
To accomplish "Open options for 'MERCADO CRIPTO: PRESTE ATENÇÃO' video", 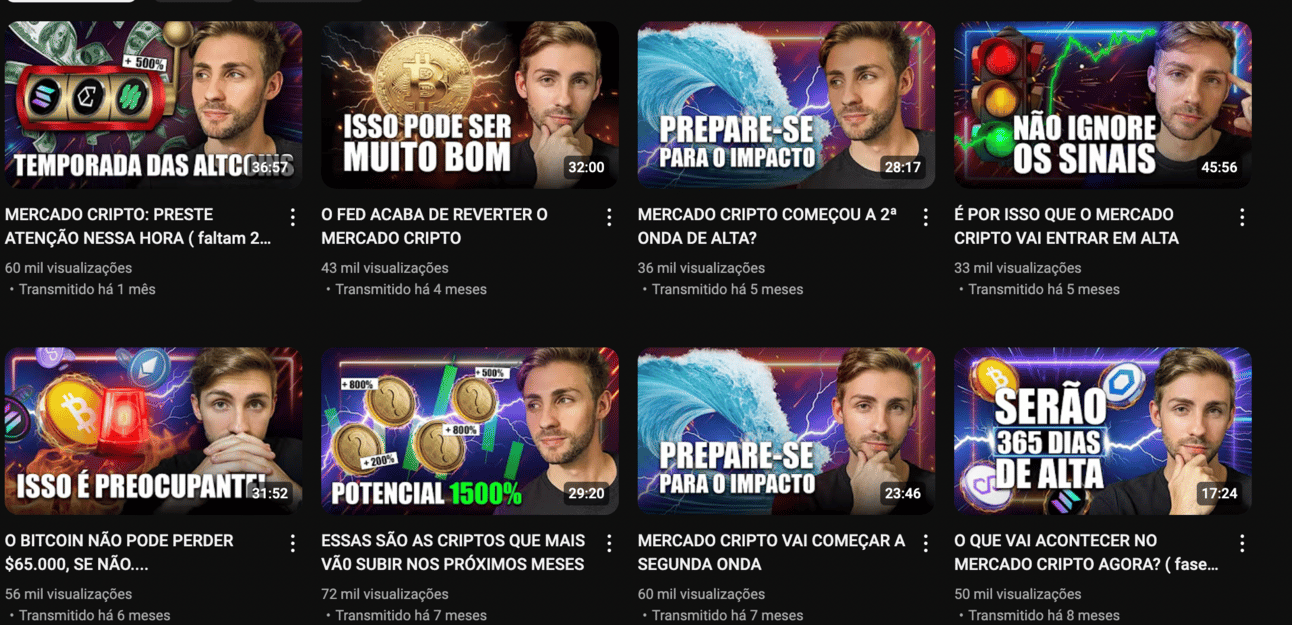I will [293, 217].
